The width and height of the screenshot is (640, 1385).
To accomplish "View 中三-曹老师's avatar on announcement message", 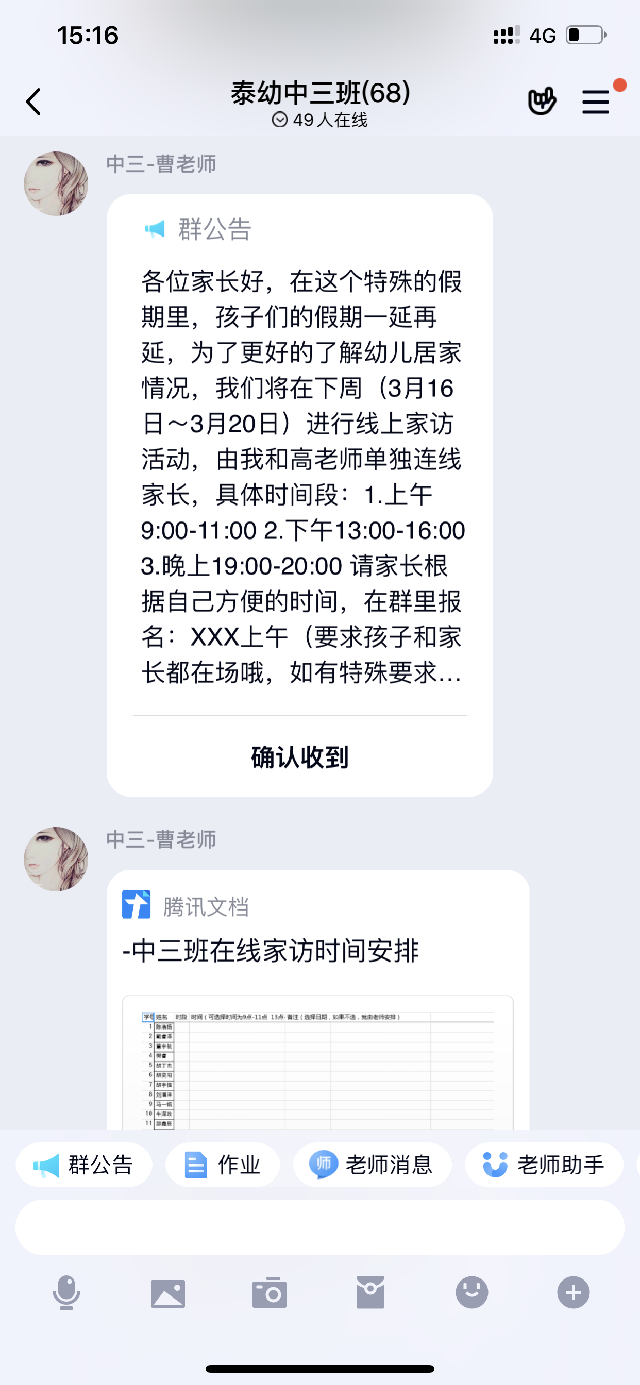I will pos(56,183).
